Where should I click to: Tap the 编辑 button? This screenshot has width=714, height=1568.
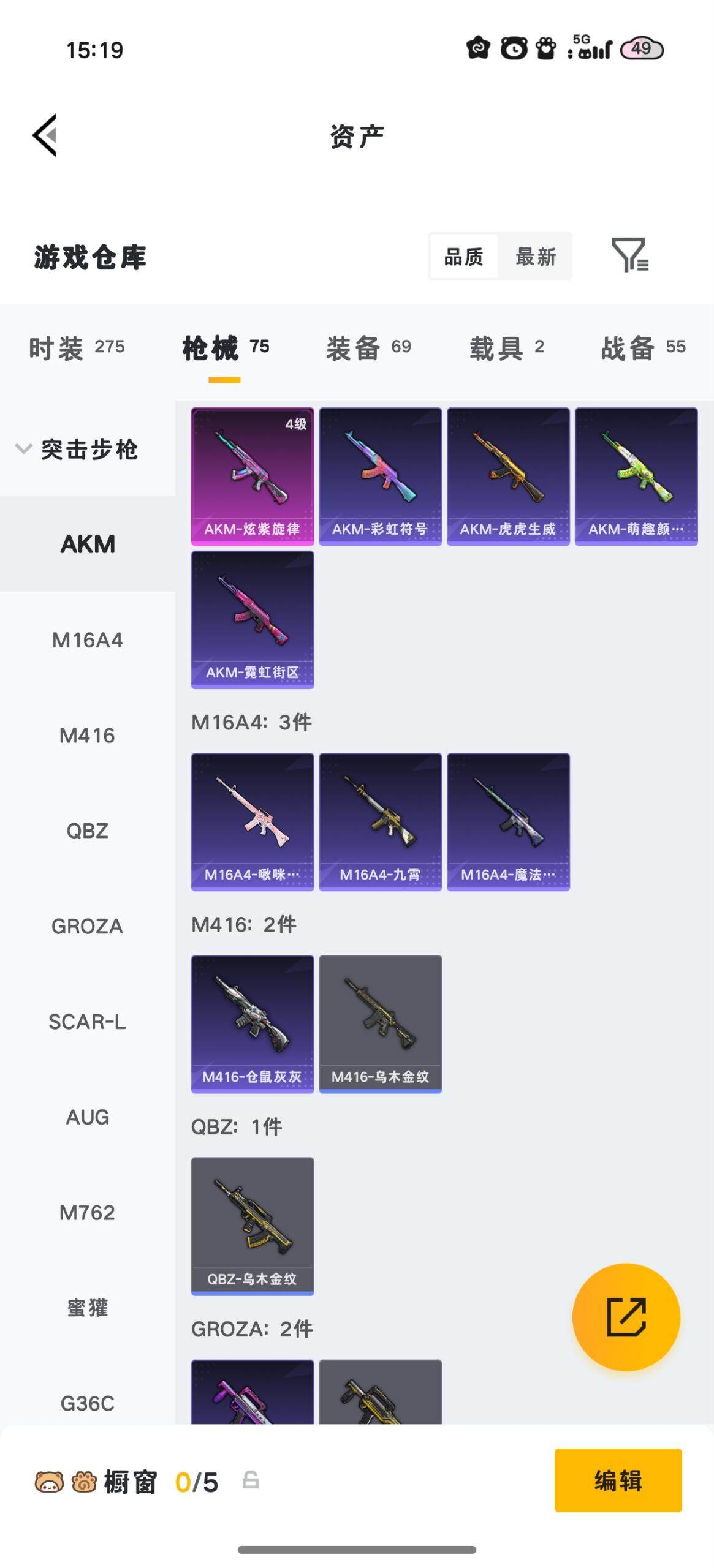(618, 1480)
